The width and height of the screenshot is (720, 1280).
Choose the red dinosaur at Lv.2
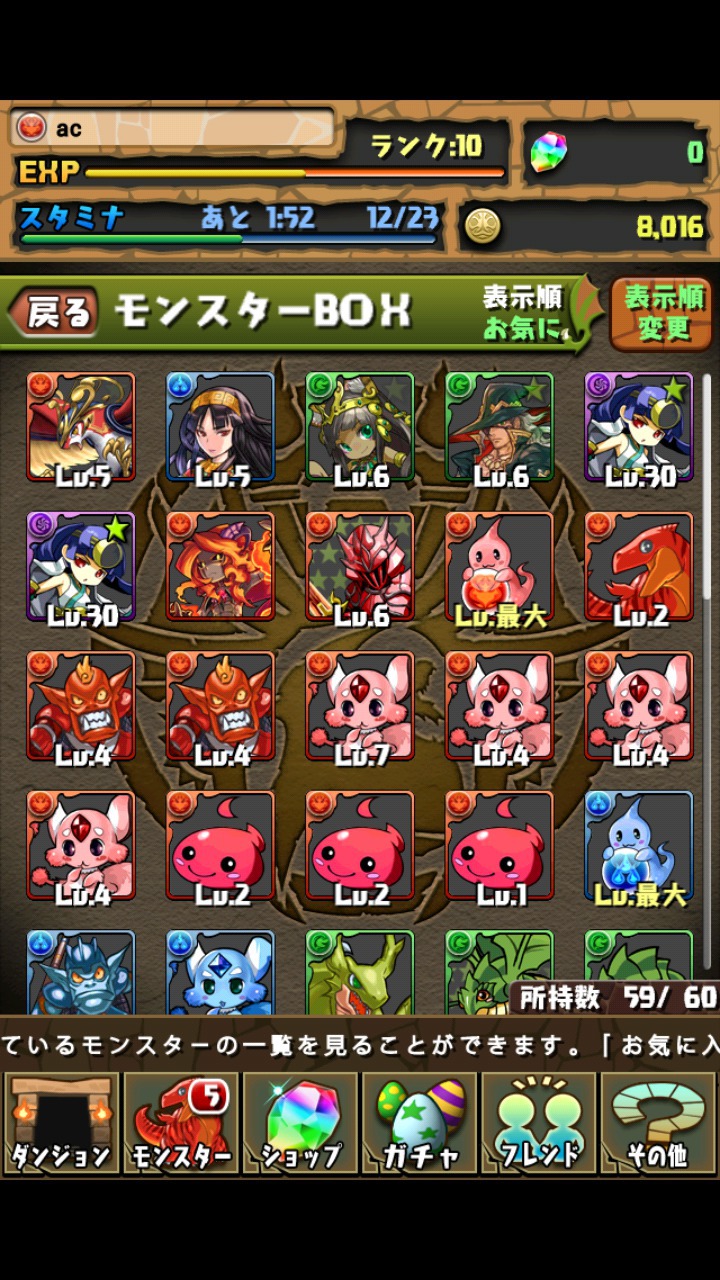[x=639, y=566]
